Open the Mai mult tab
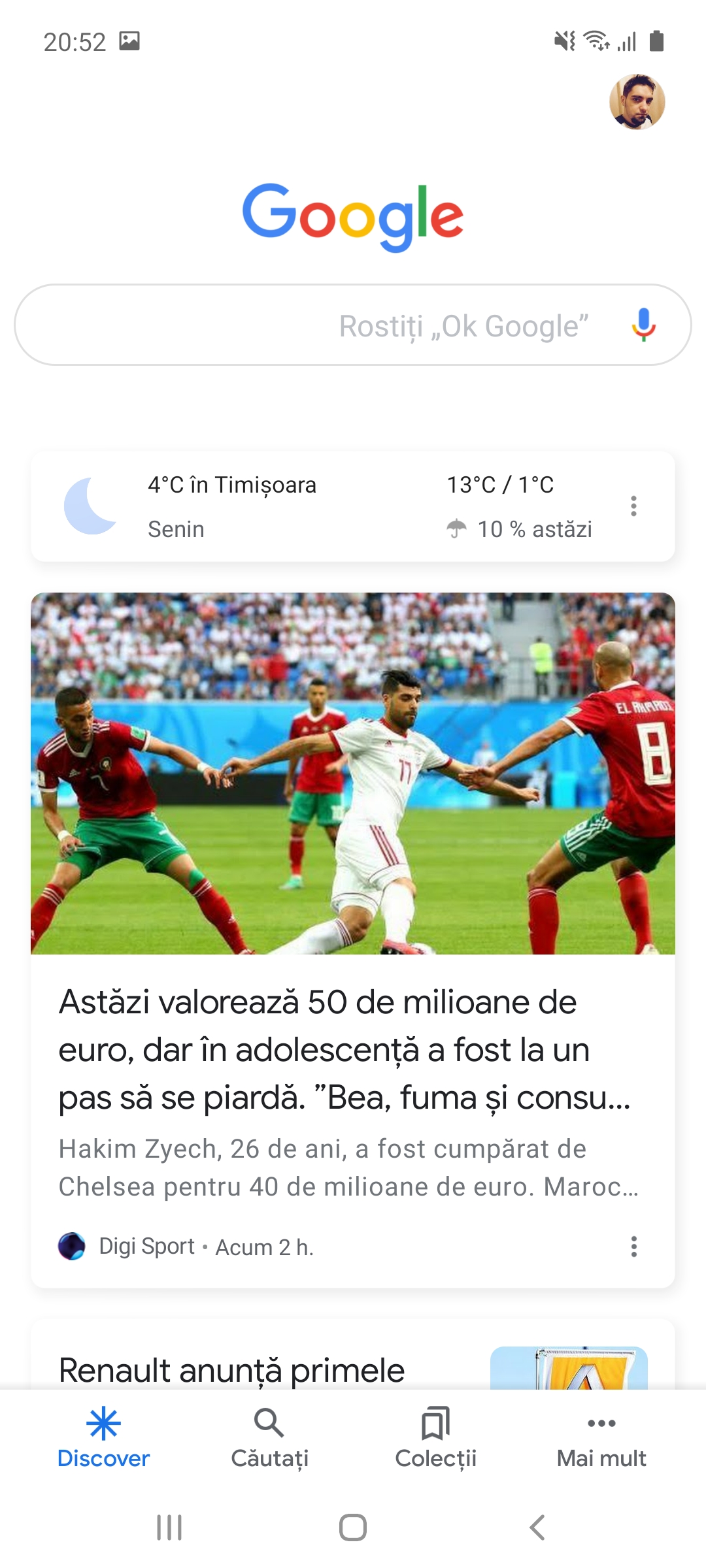Viewport: 706px width, 1568px height. click(x=601, y=1439)
